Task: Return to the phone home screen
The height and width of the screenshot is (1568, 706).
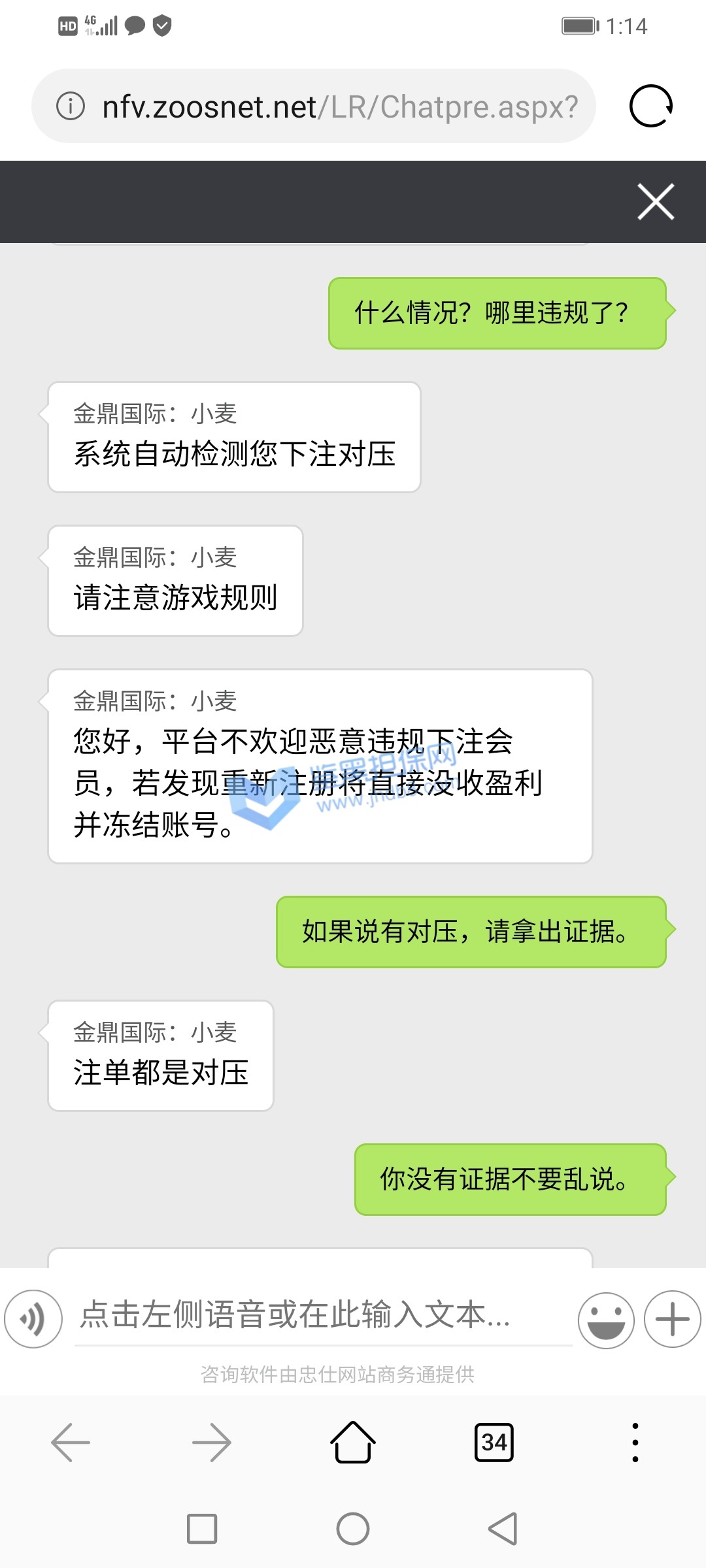Action: click(353, 1529)
